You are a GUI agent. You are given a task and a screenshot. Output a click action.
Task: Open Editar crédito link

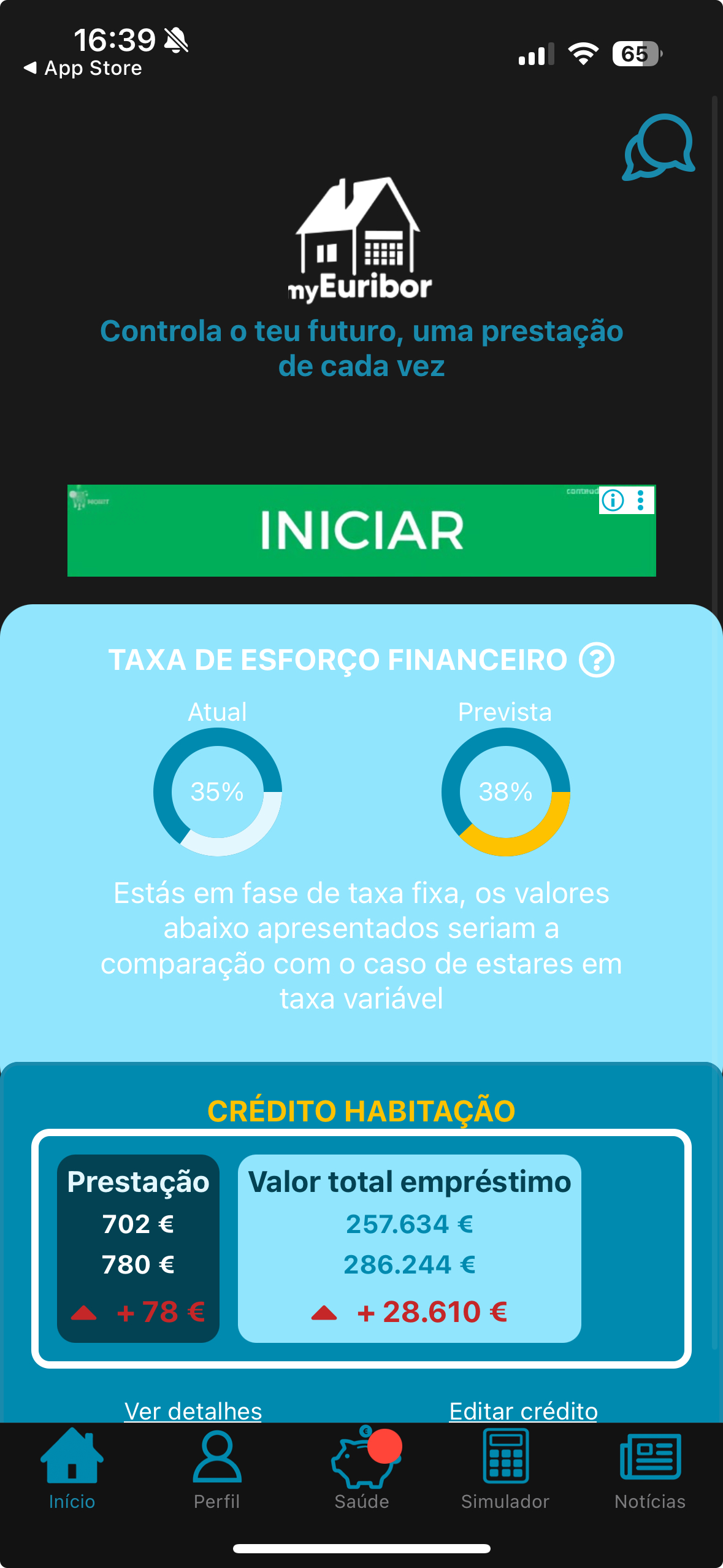point(523,1410)
